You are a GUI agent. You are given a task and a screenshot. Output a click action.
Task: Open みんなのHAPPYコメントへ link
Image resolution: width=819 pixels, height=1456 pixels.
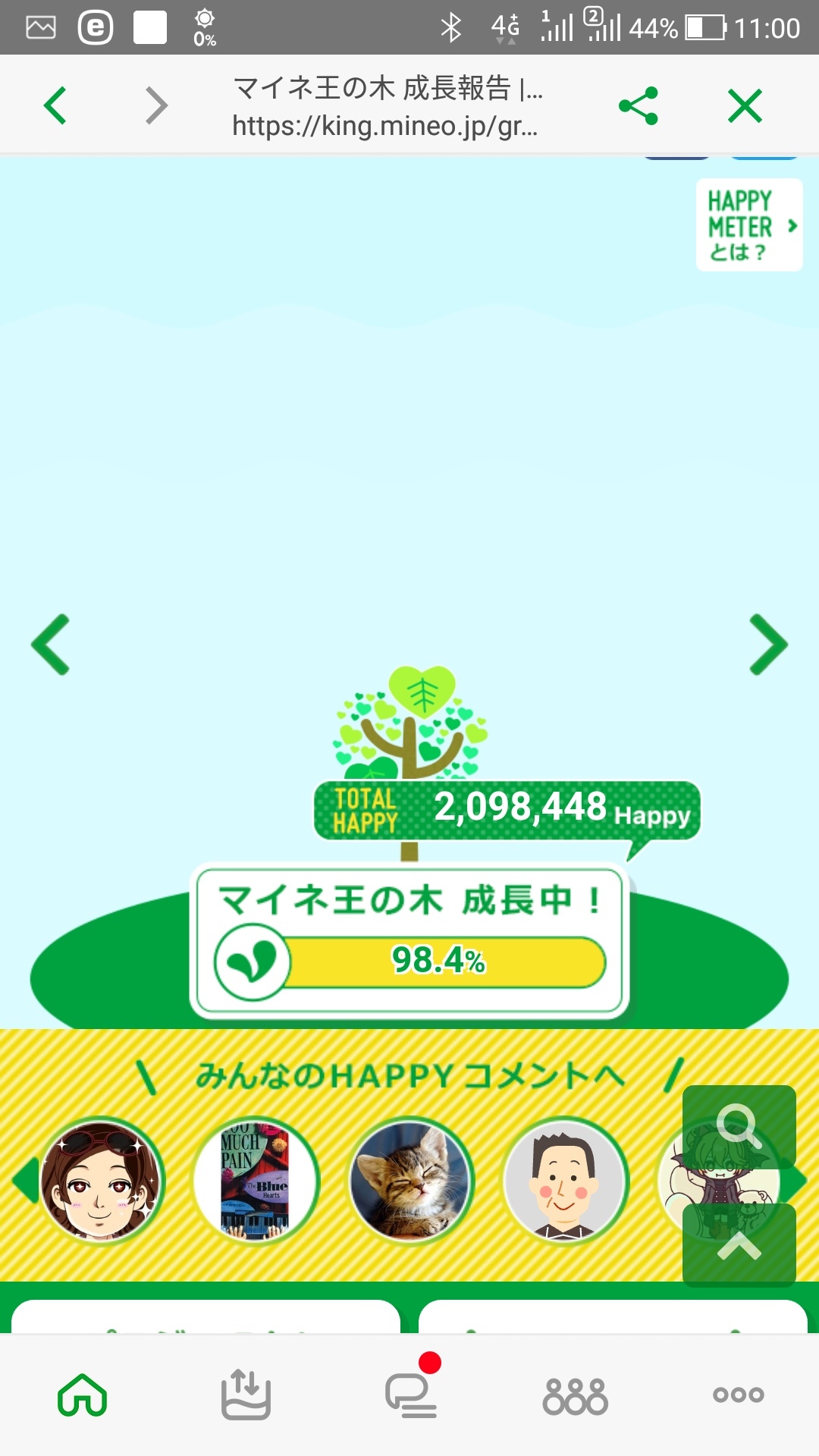pos(409,1075)
